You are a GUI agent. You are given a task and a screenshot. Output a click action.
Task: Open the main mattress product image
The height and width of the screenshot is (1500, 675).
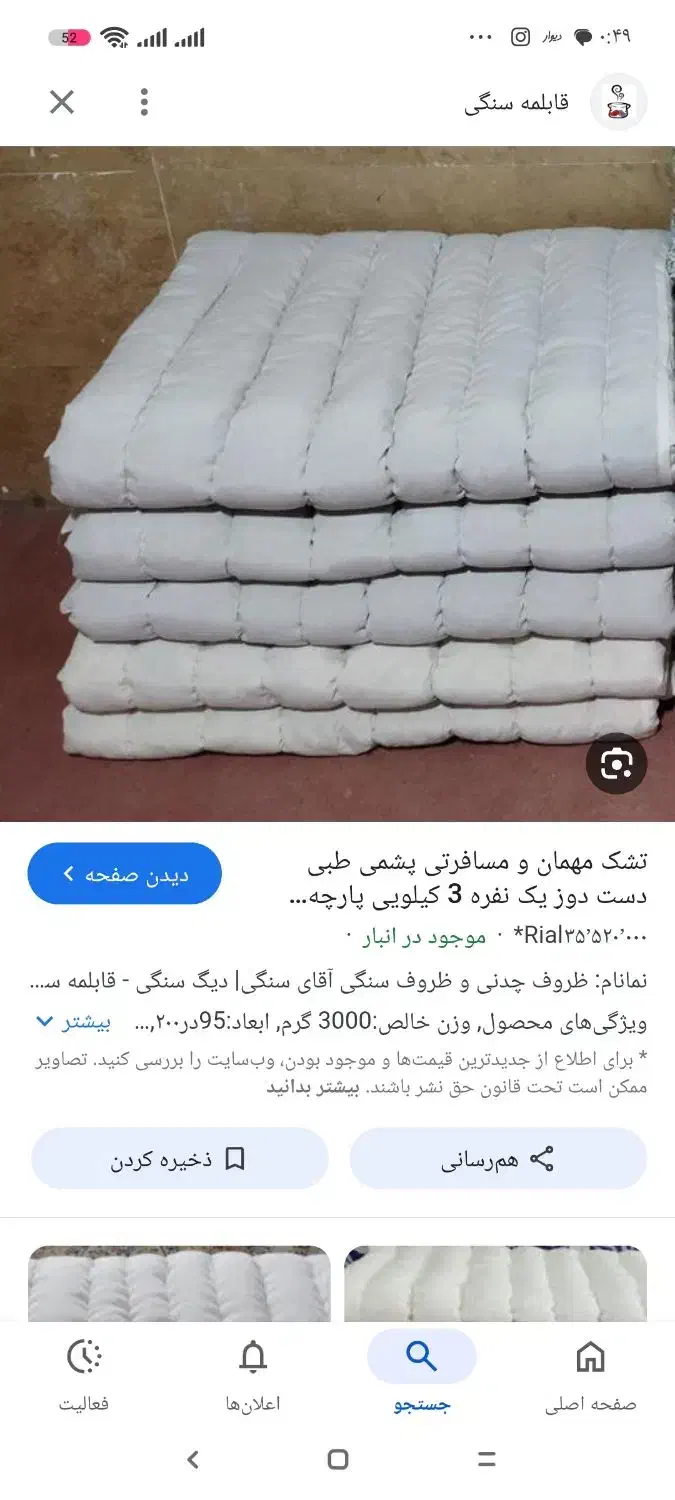click(x=337, y=480)
